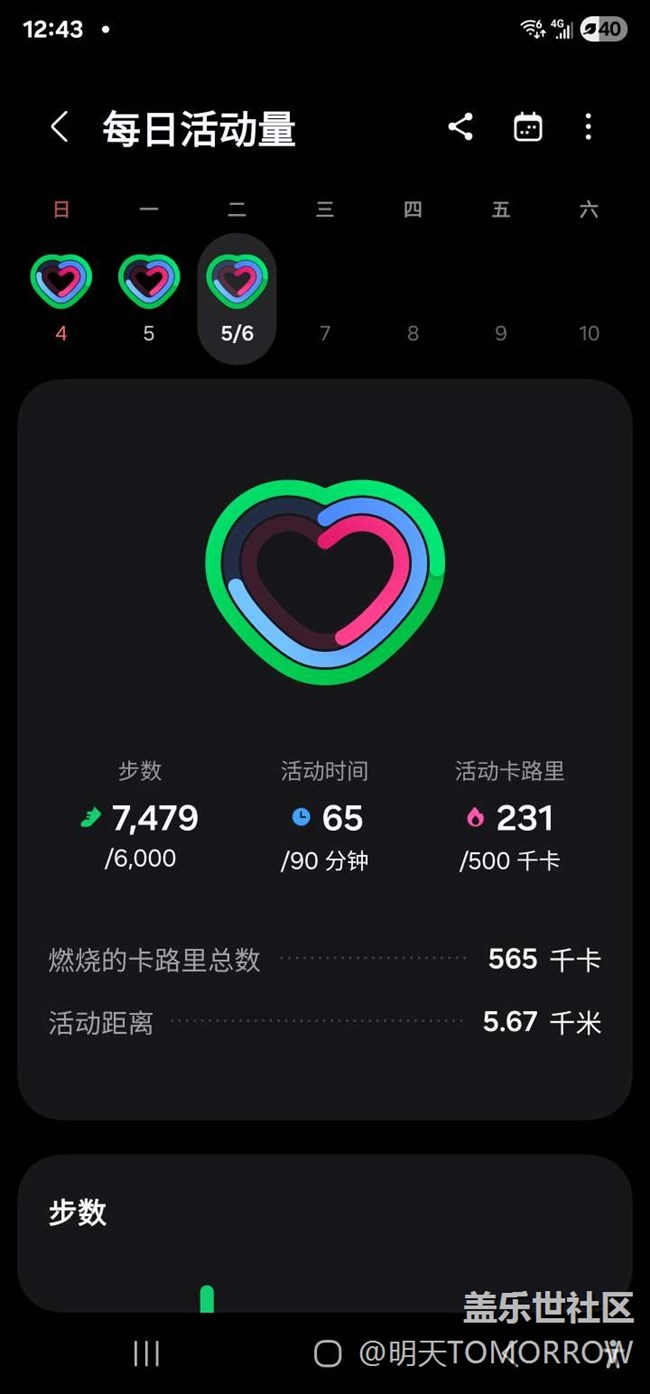The height and width of the screenshot is (1394, 650).
Task: Go back from the 每日活动量 page
Action: point(60,127)
